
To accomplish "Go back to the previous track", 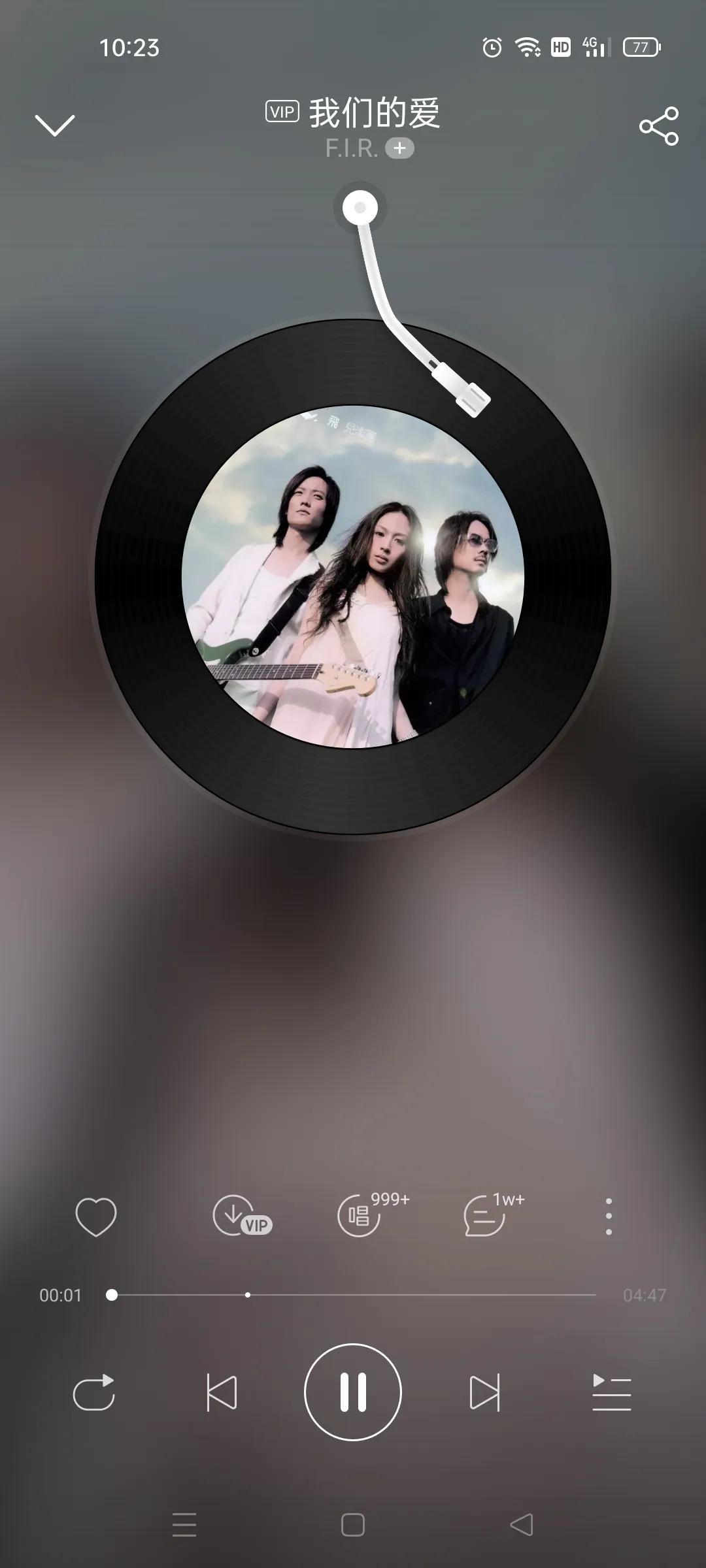I will coord(222,1392).
